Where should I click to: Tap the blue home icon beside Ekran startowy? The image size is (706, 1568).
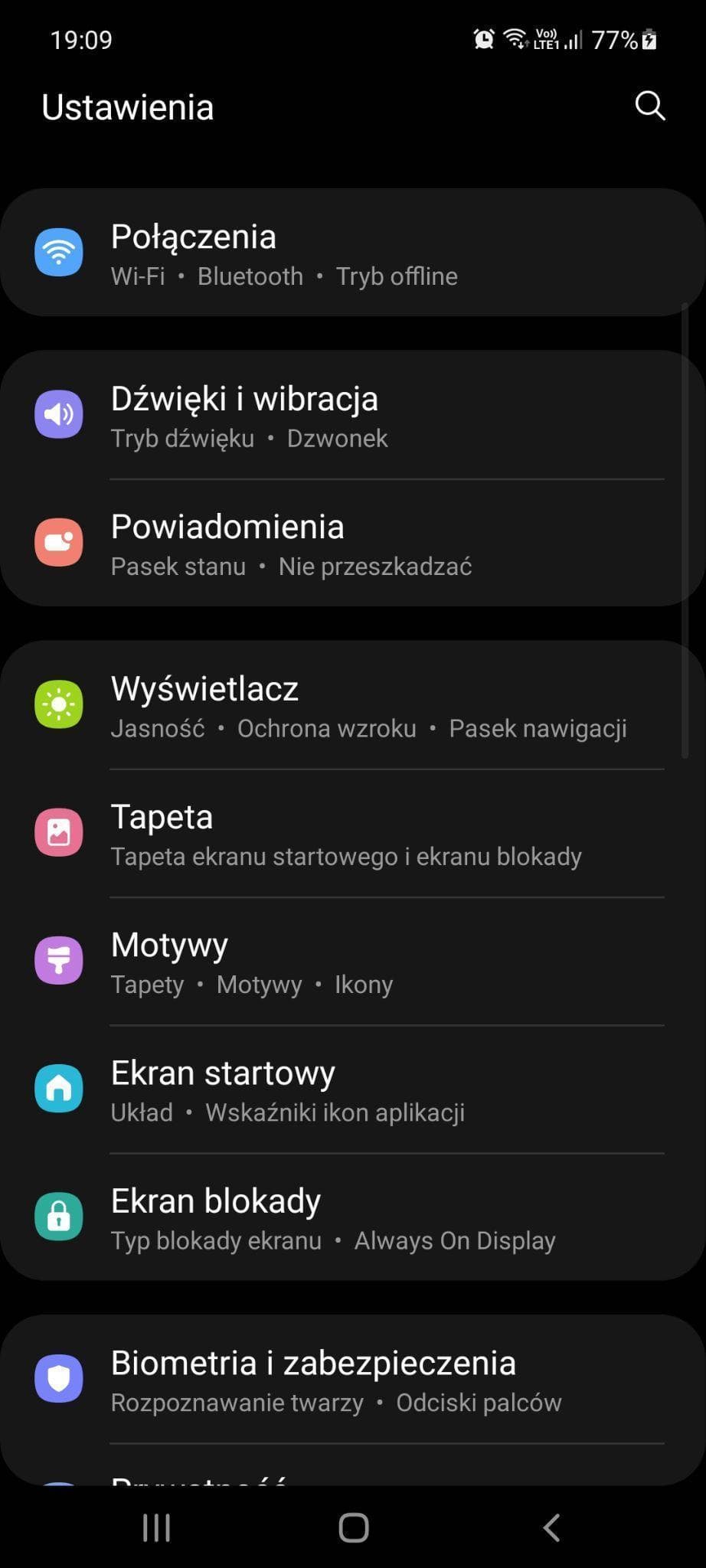(59, 1088)
